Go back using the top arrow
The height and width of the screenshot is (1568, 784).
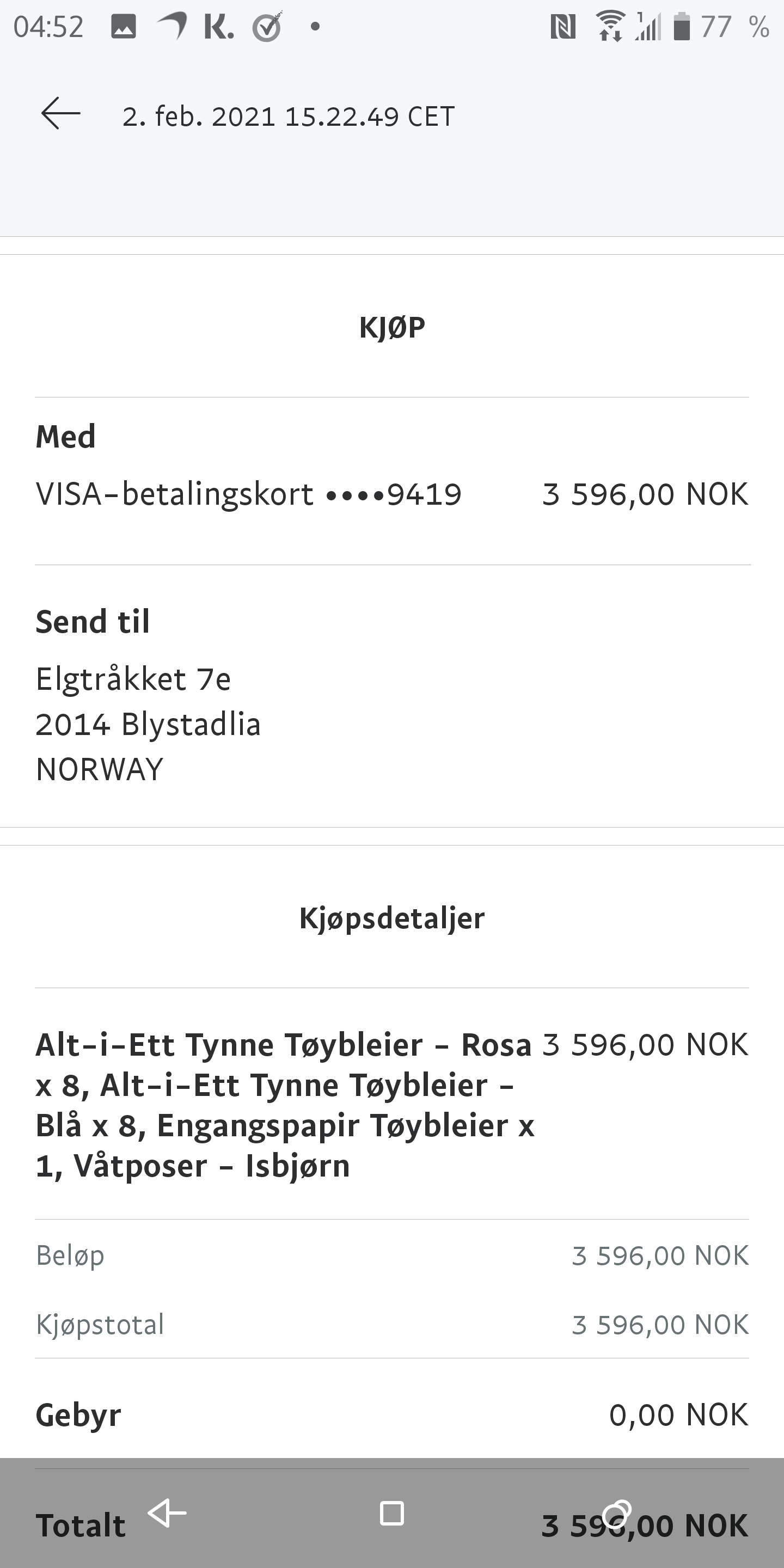[x=61, y=114]
